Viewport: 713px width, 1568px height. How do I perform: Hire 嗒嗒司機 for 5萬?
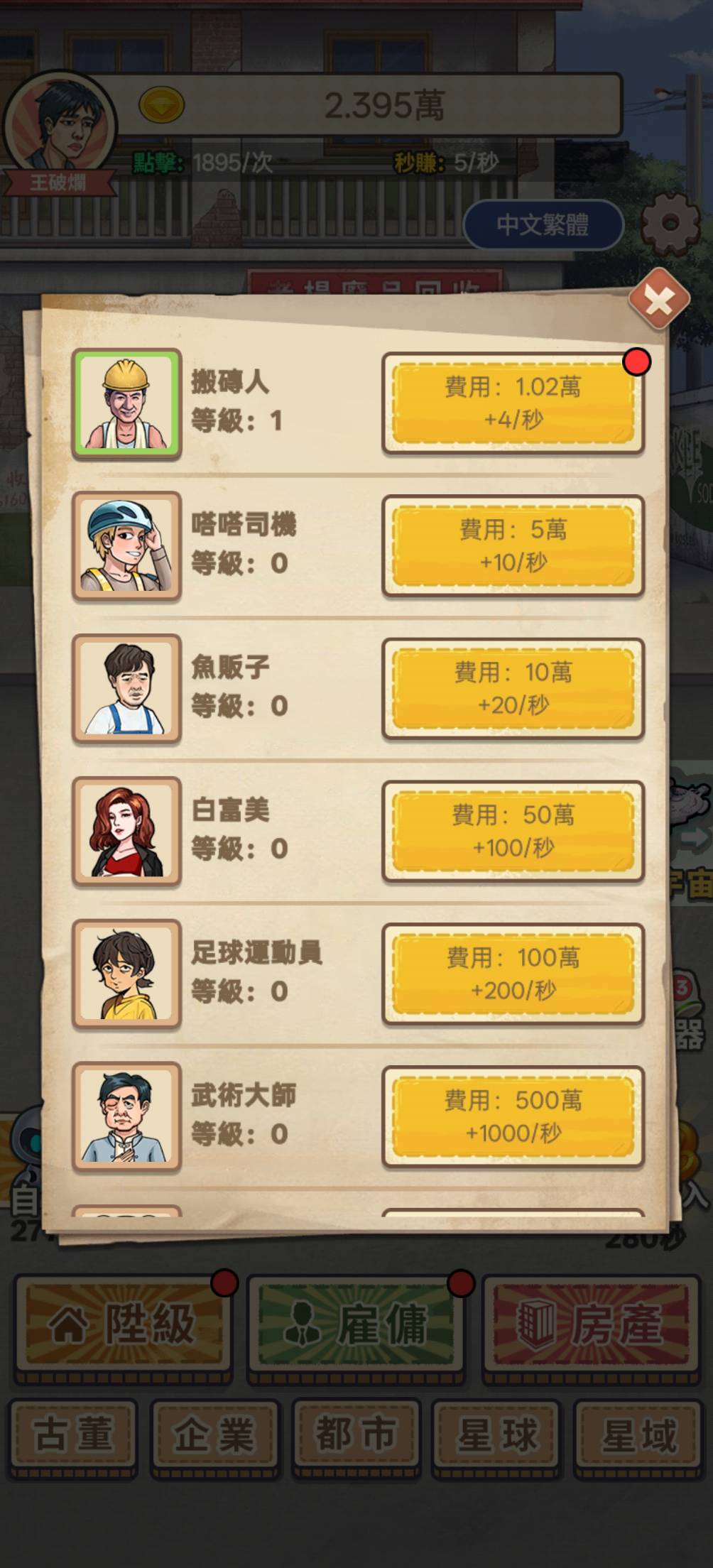click(x=513, y=545)
